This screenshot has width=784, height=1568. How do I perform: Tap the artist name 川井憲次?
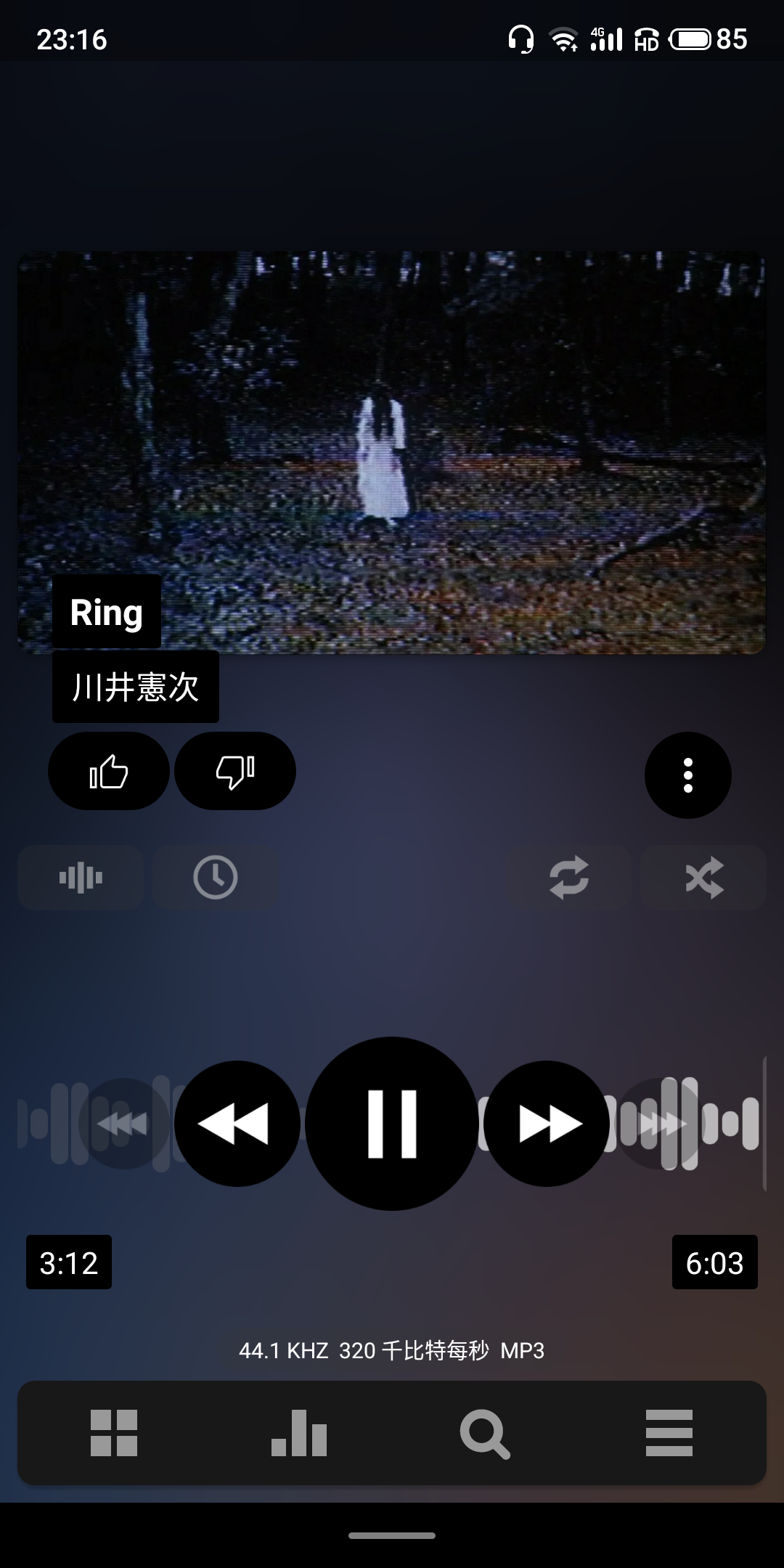click(x=135, y=688)
